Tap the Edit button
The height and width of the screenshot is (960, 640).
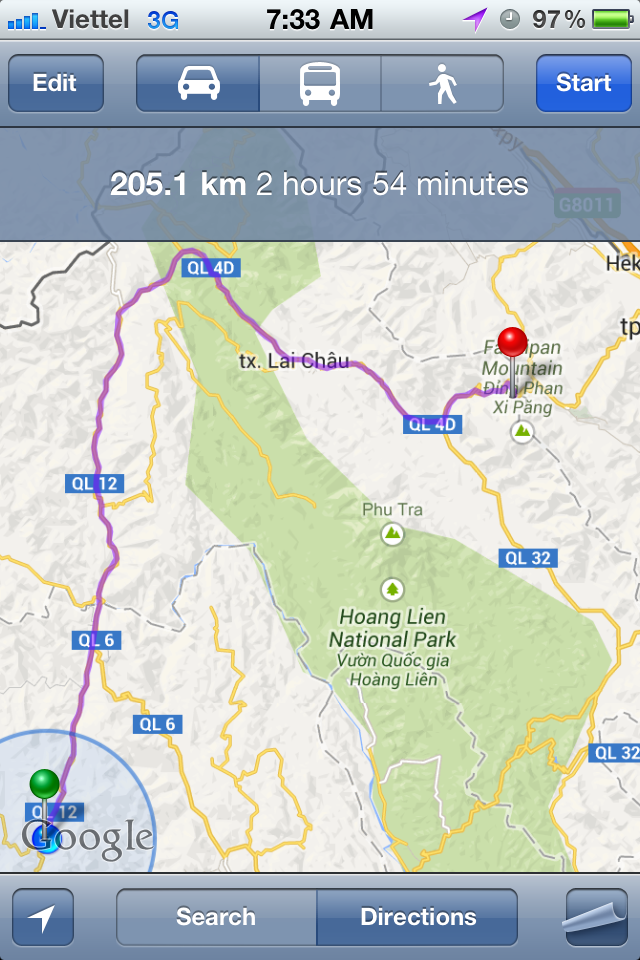click(56, 83)
